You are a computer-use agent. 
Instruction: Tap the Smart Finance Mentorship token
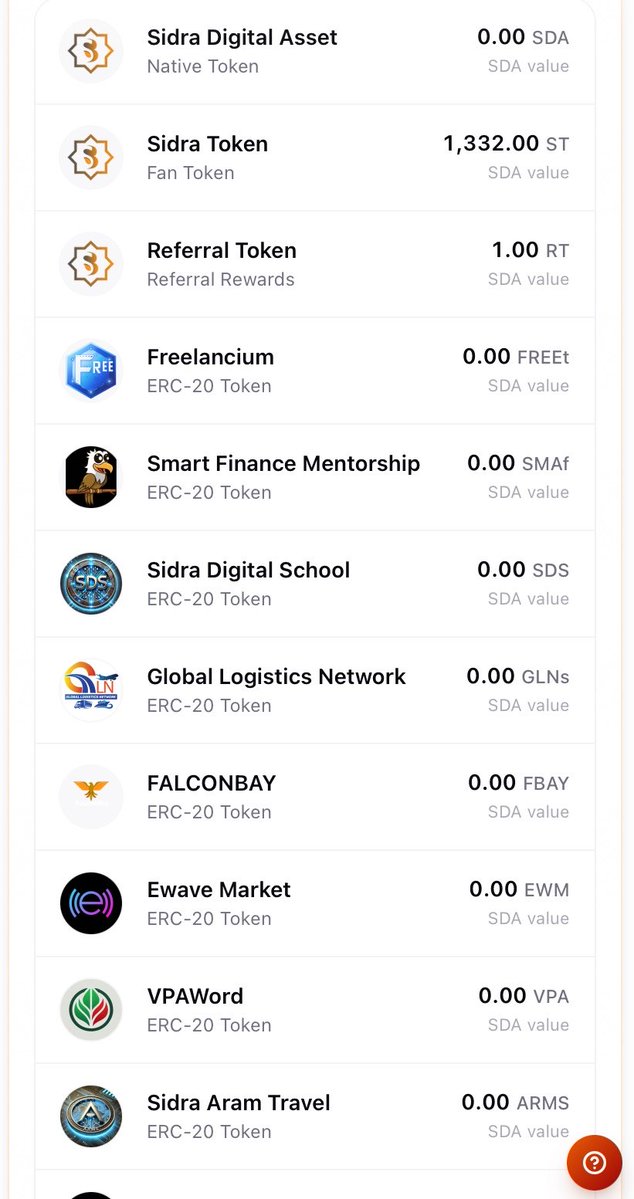pos(315,477)
